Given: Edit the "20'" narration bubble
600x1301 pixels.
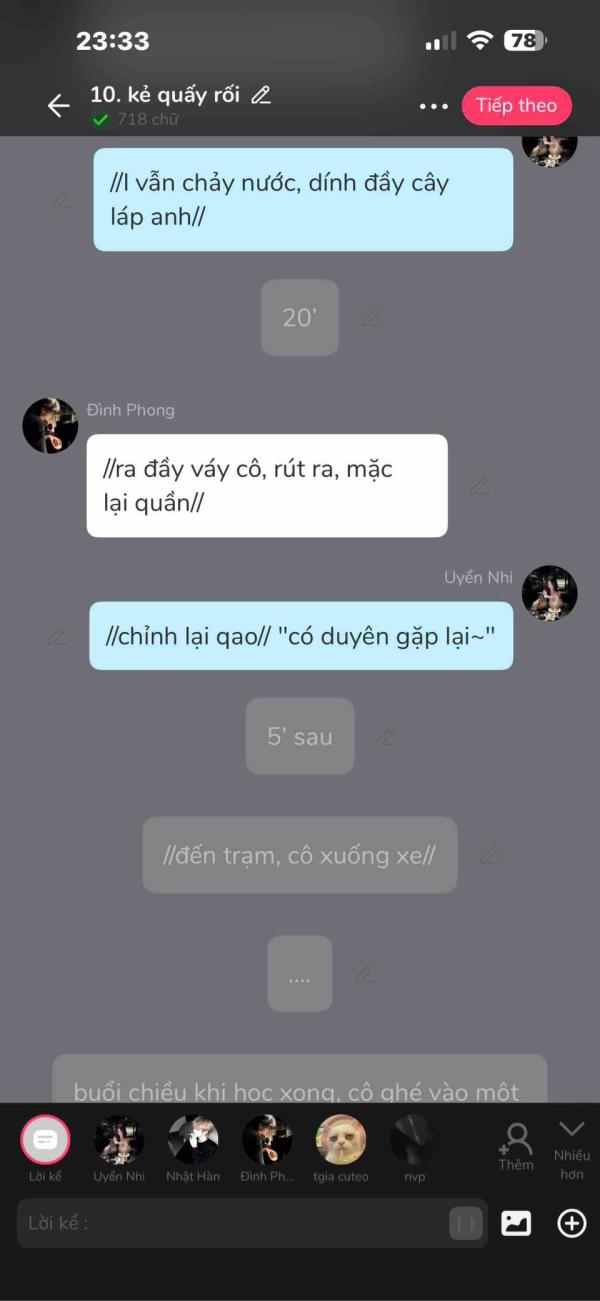Looking at the screenshot, I should 370,318.
